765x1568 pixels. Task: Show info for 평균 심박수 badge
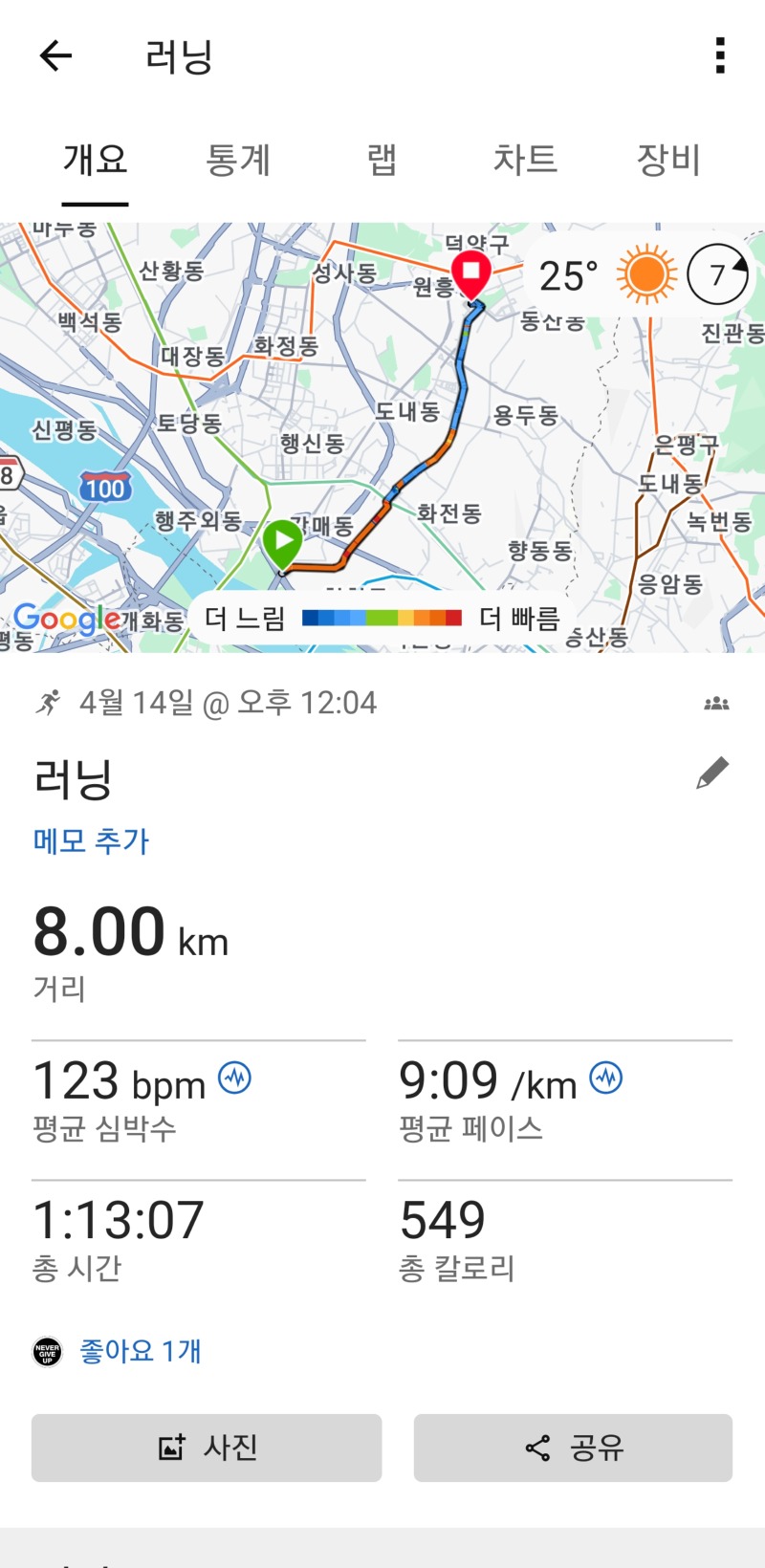point(235,1078)
